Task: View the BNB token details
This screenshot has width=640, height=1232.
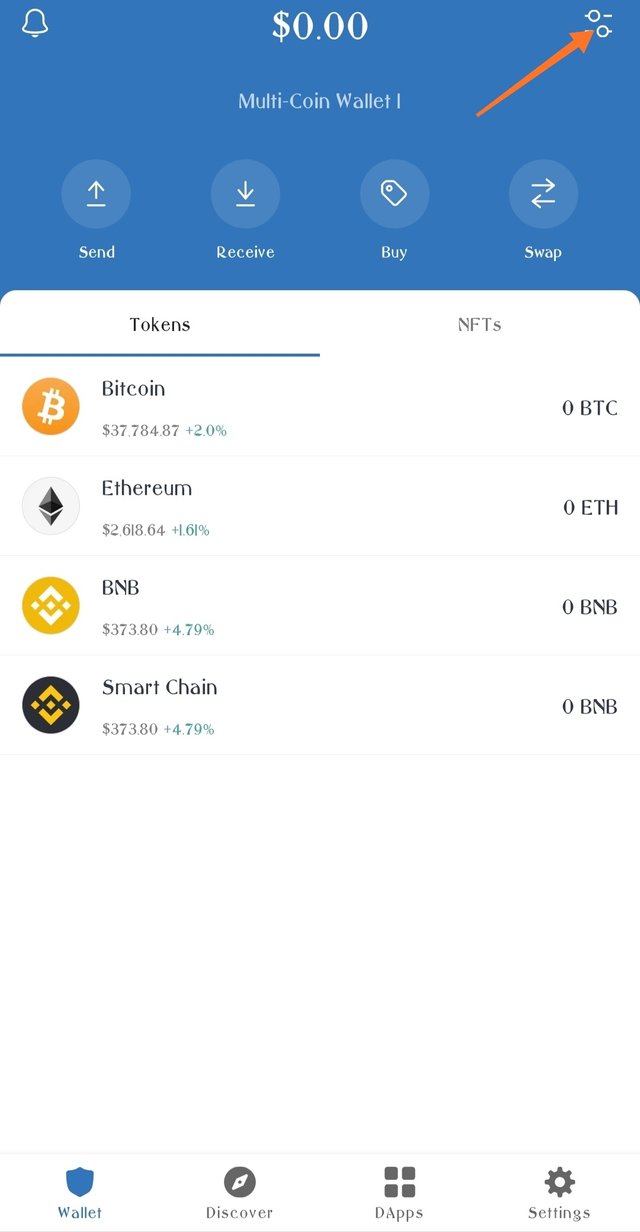Action: coord(320,606)
